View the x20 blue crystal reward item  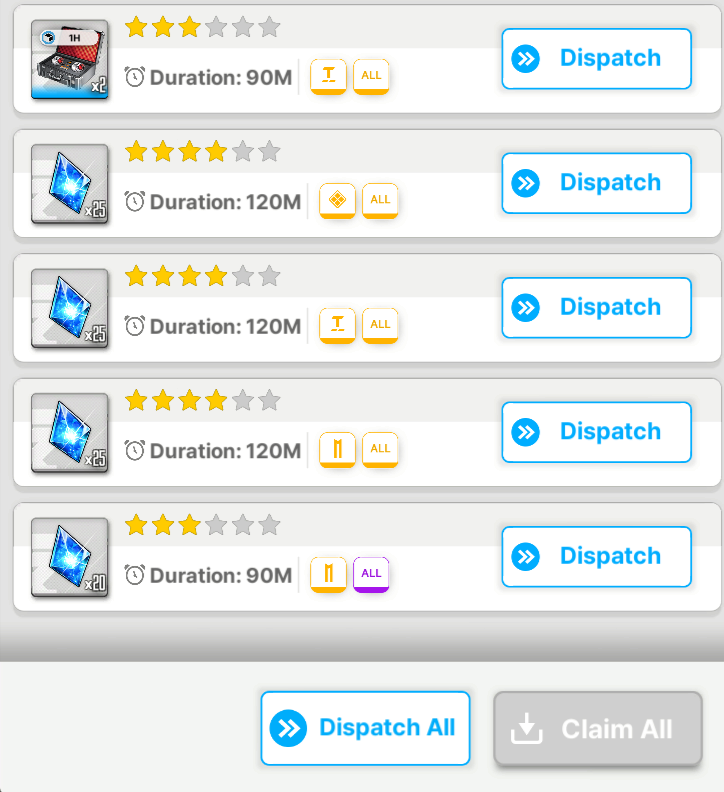point(70,557)
